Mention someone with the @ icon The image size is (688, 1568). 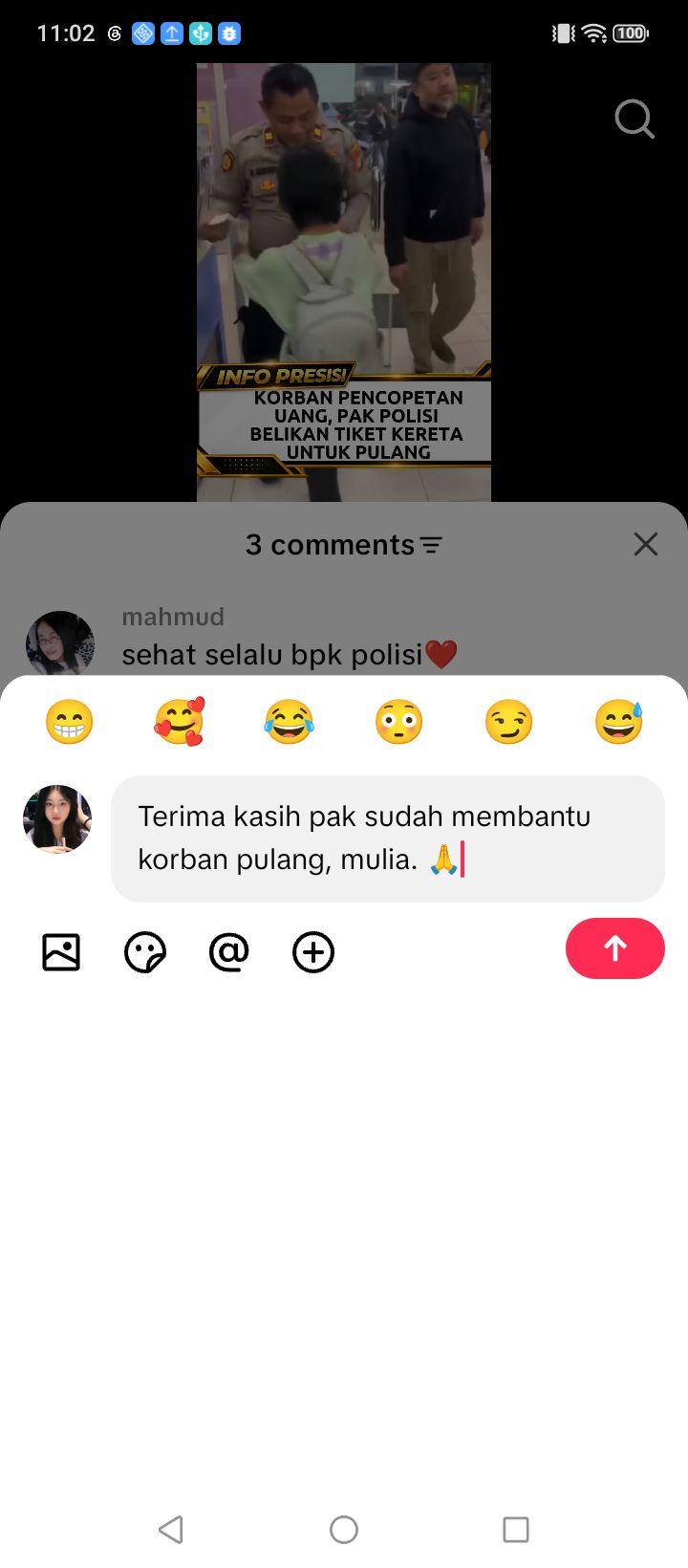pos(229,952)
